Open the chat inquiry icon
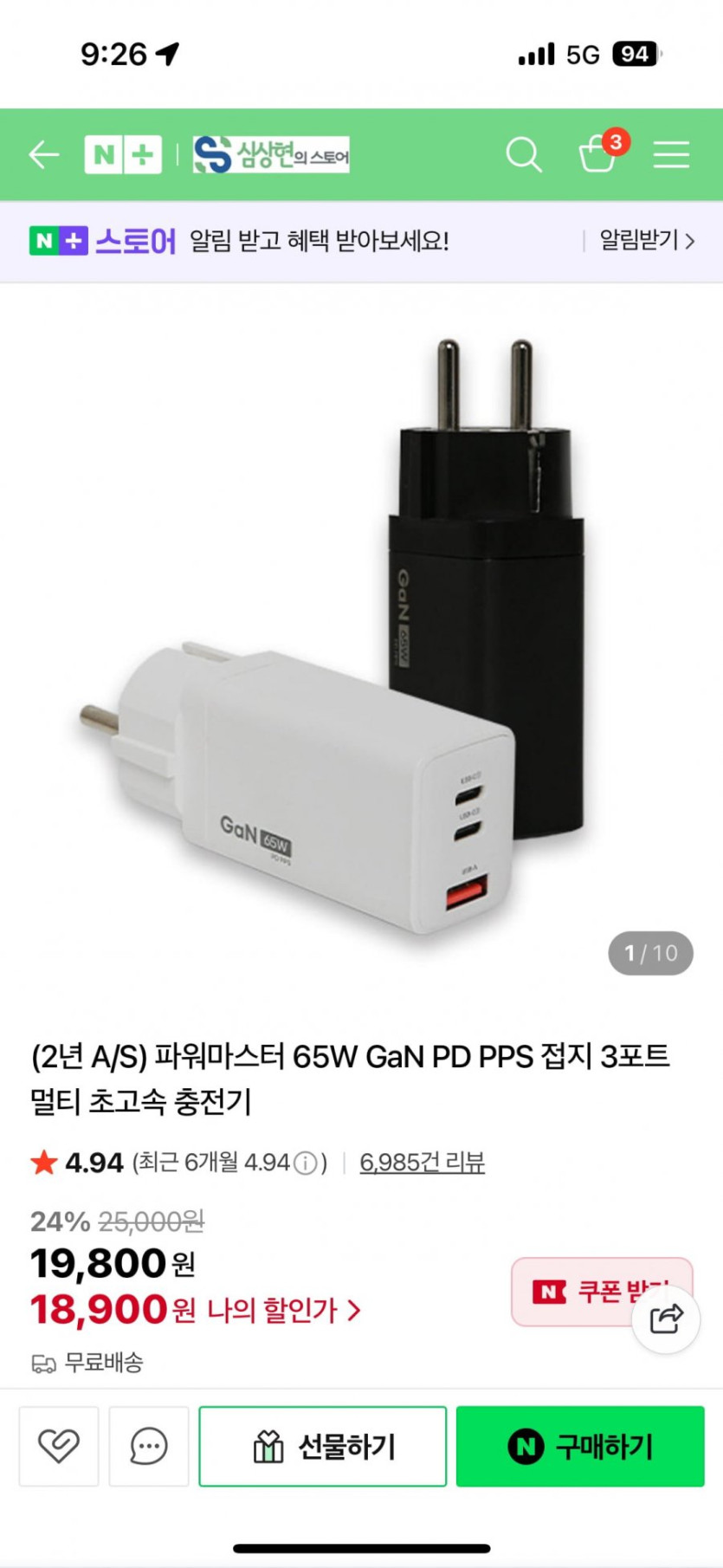Screen dimensions: 723x1568 [x=149, y=1446]
